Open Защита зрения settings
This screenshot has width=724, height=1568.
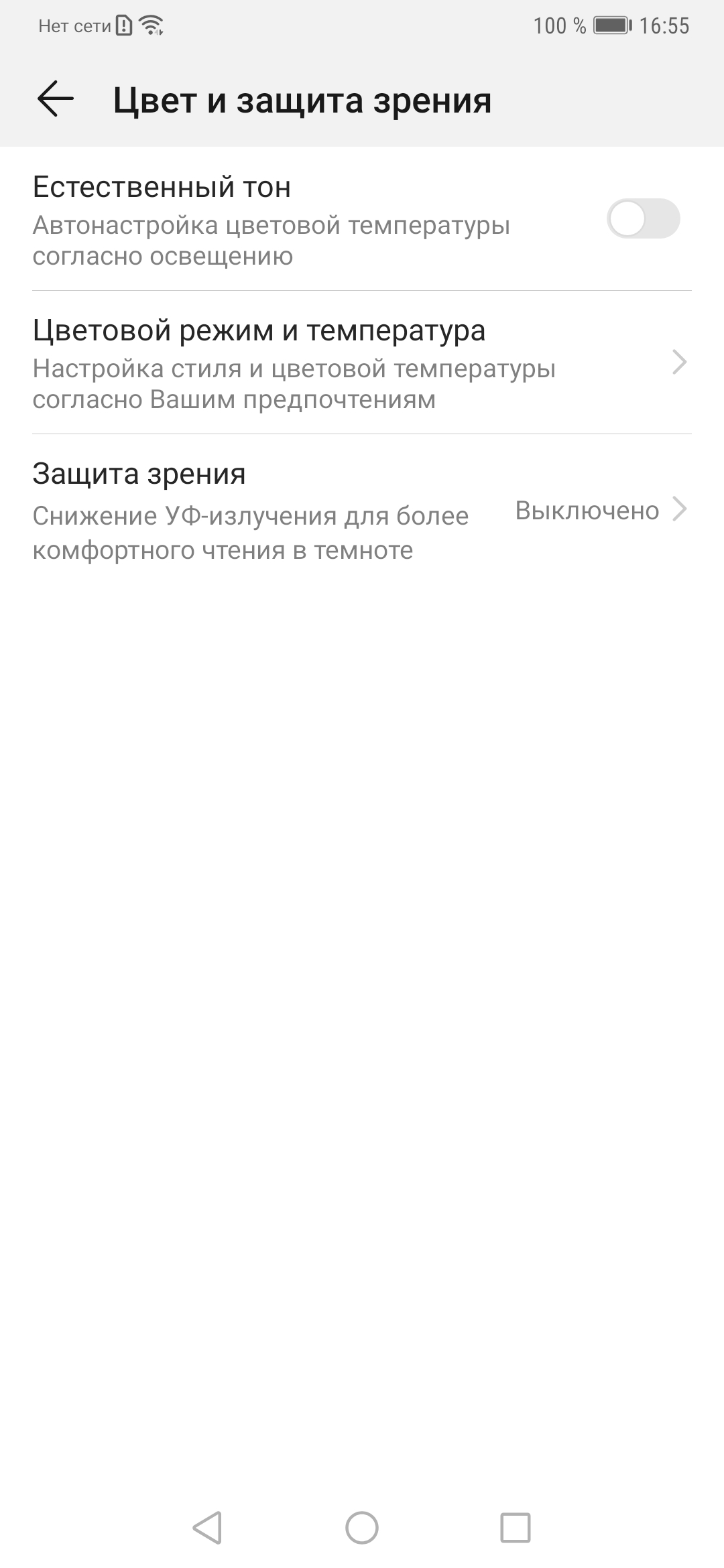pyautogui.click(x=362, y=511)
